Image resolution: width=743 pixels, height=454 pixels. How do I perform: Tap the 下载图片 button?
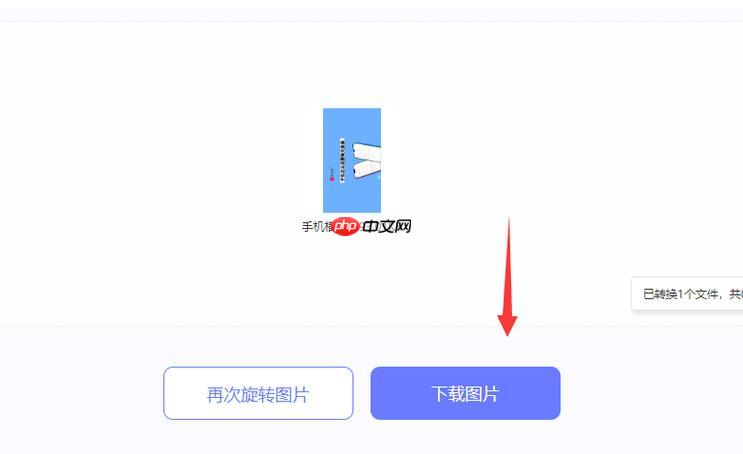pyautogui.click(x=465, y=393)
